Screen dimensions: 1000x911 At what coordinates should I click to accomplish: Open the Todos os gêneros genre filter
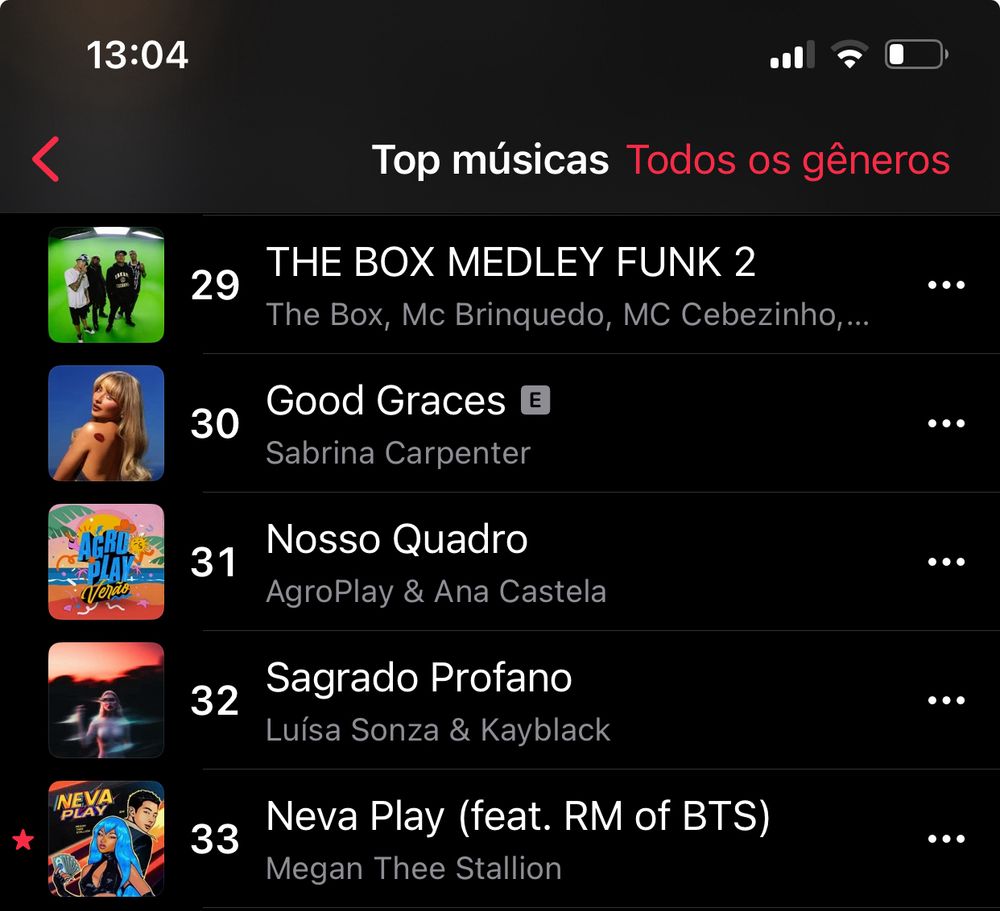point(787,160)
